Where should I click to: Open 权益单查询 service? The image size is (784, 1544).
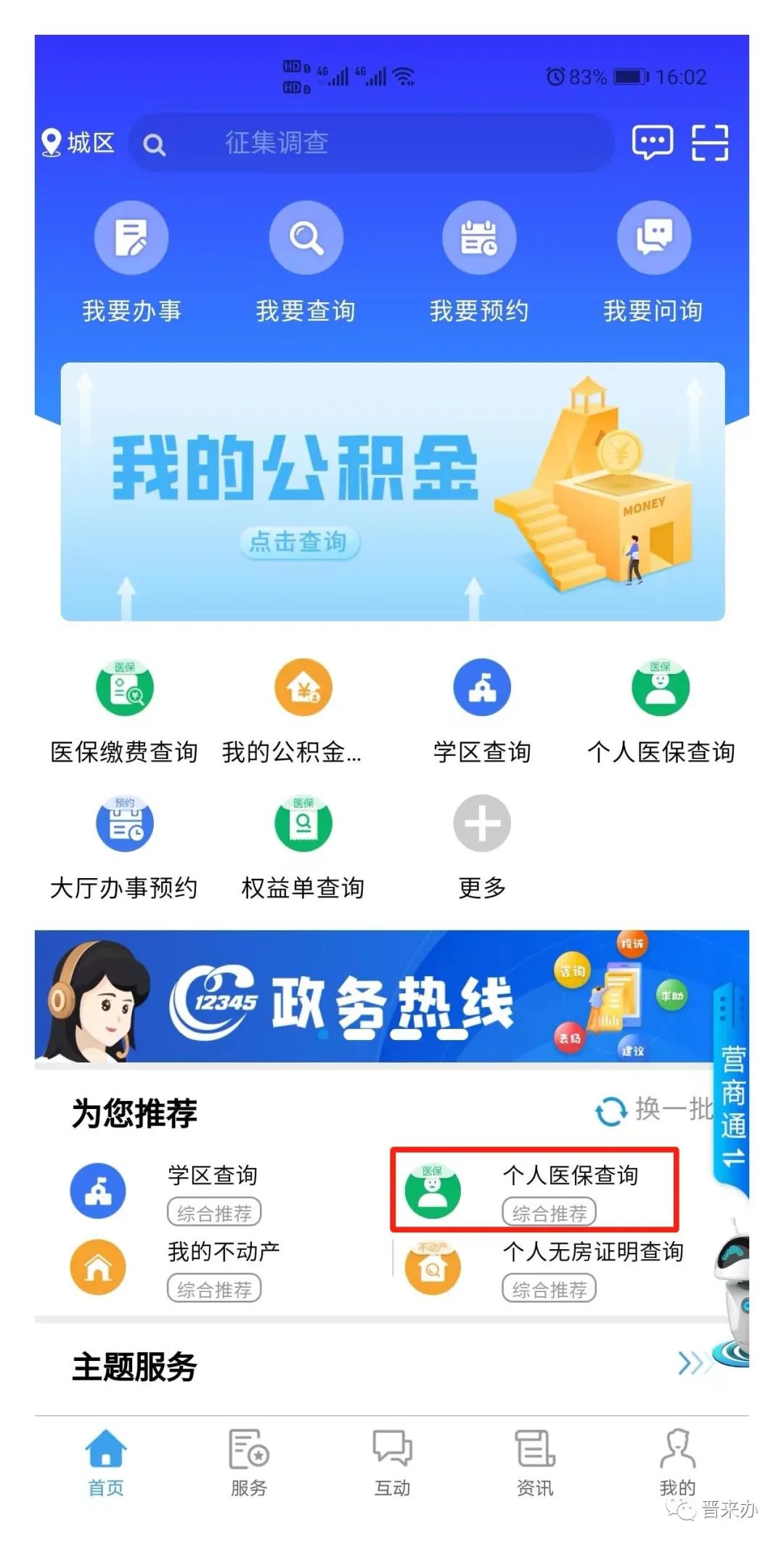303,848
